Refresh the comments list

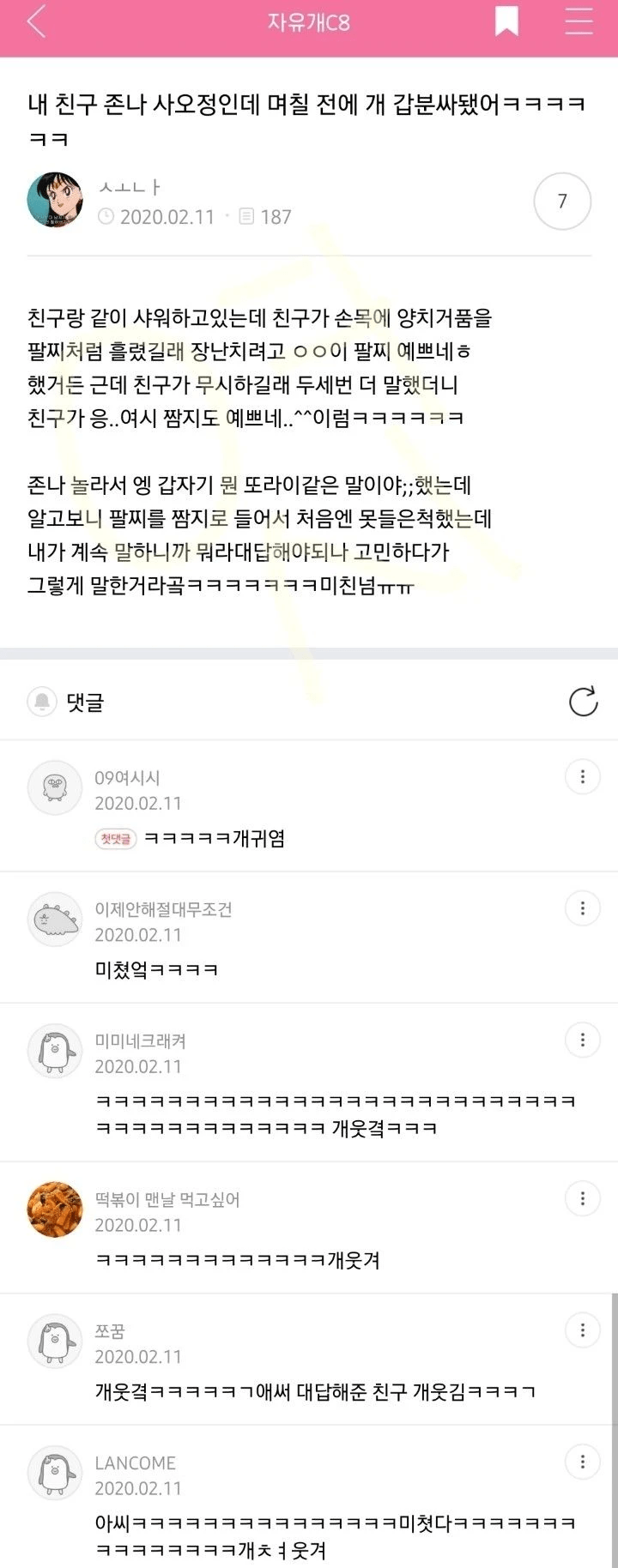(x=583, y=701)
